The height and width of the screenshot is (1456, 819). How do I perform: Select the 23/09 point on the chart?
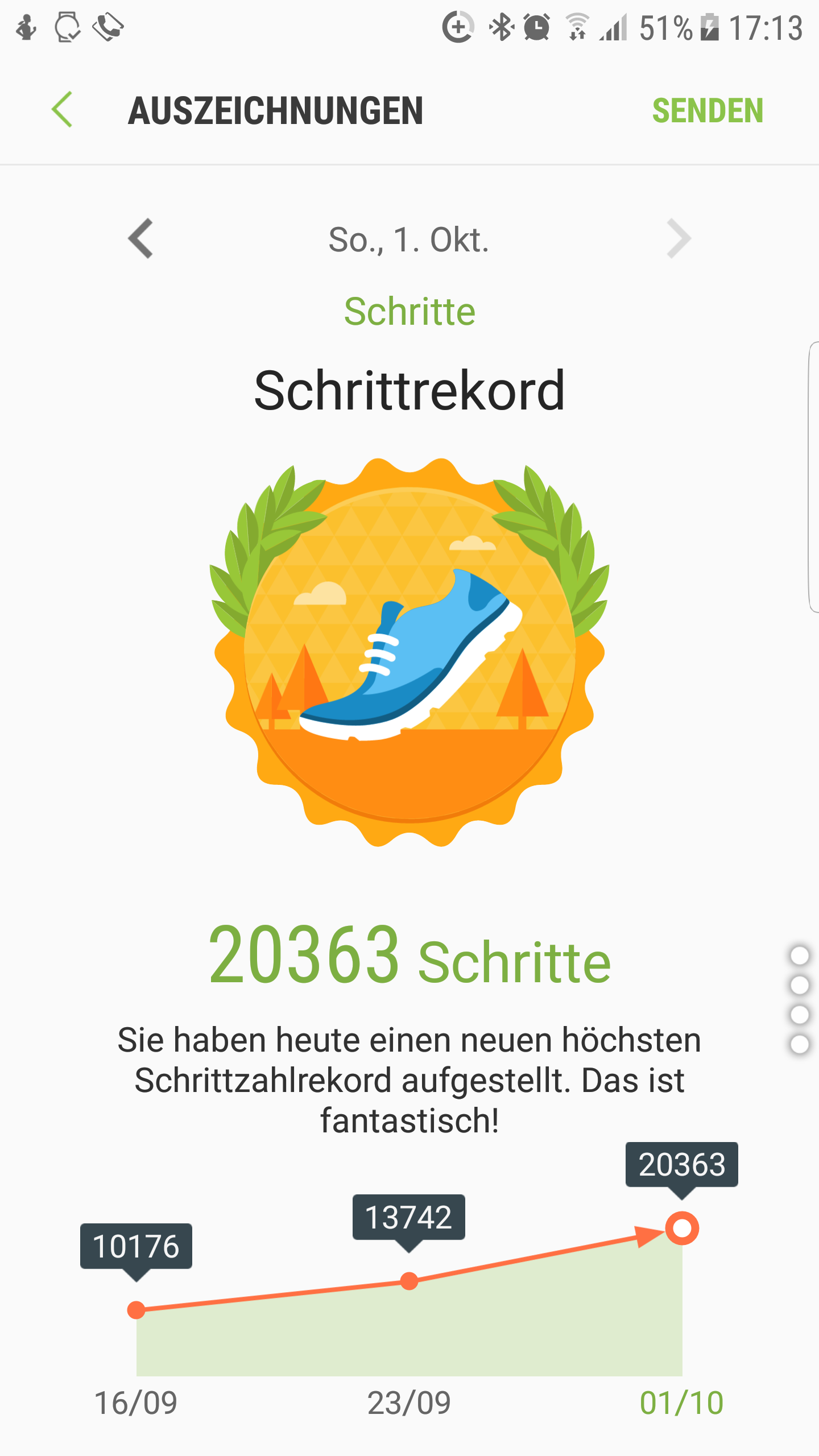[409, 1281]
